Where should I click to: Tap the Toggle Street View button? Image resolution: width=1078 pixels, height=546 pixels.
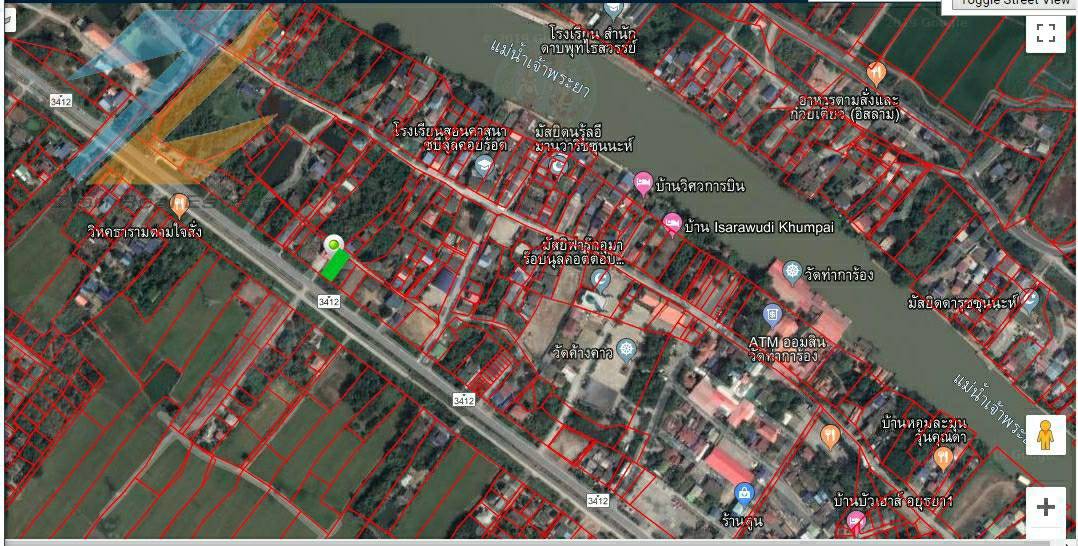click(1010, 5)
